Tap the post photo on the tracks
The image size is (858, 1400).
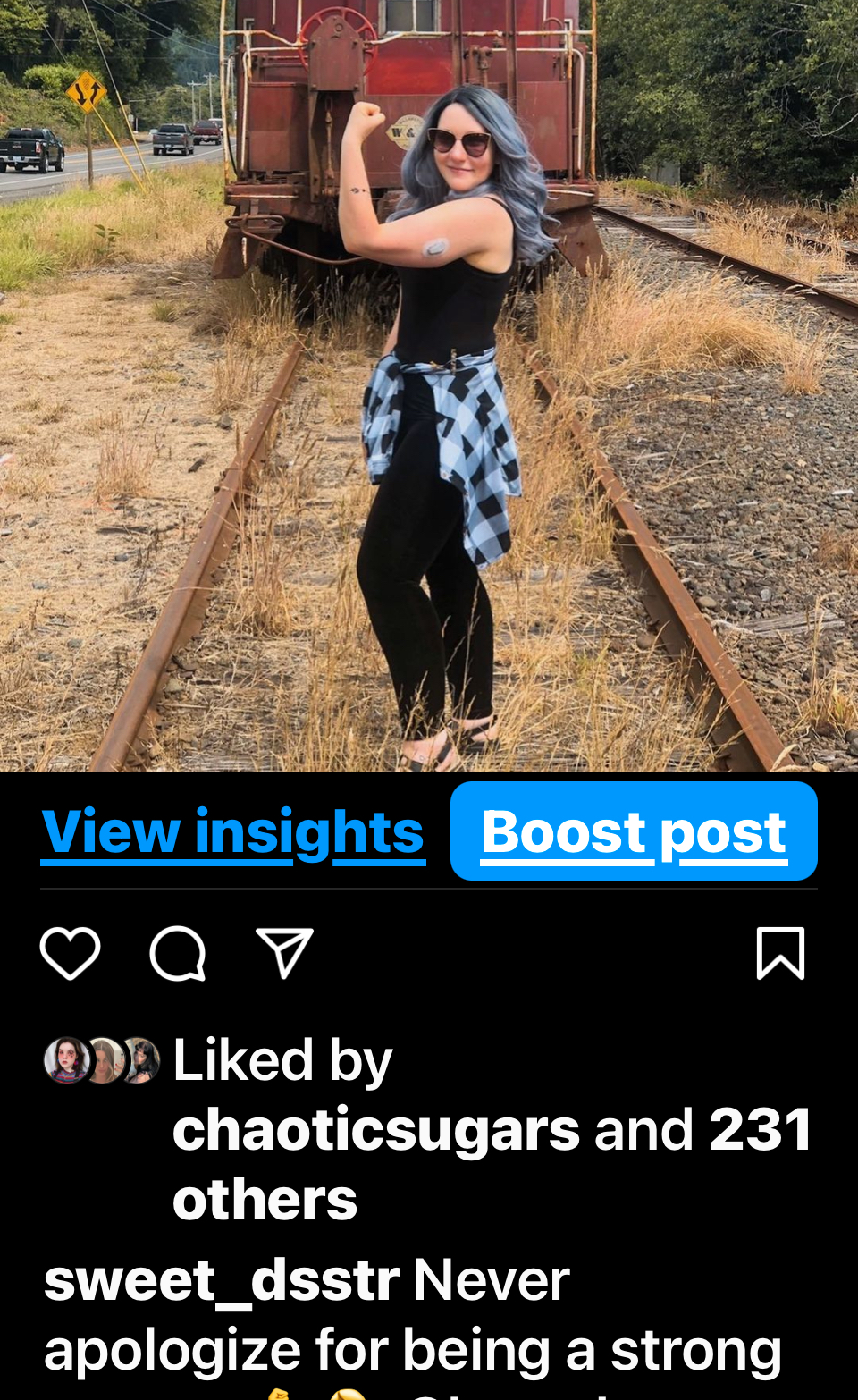point(429,384)
